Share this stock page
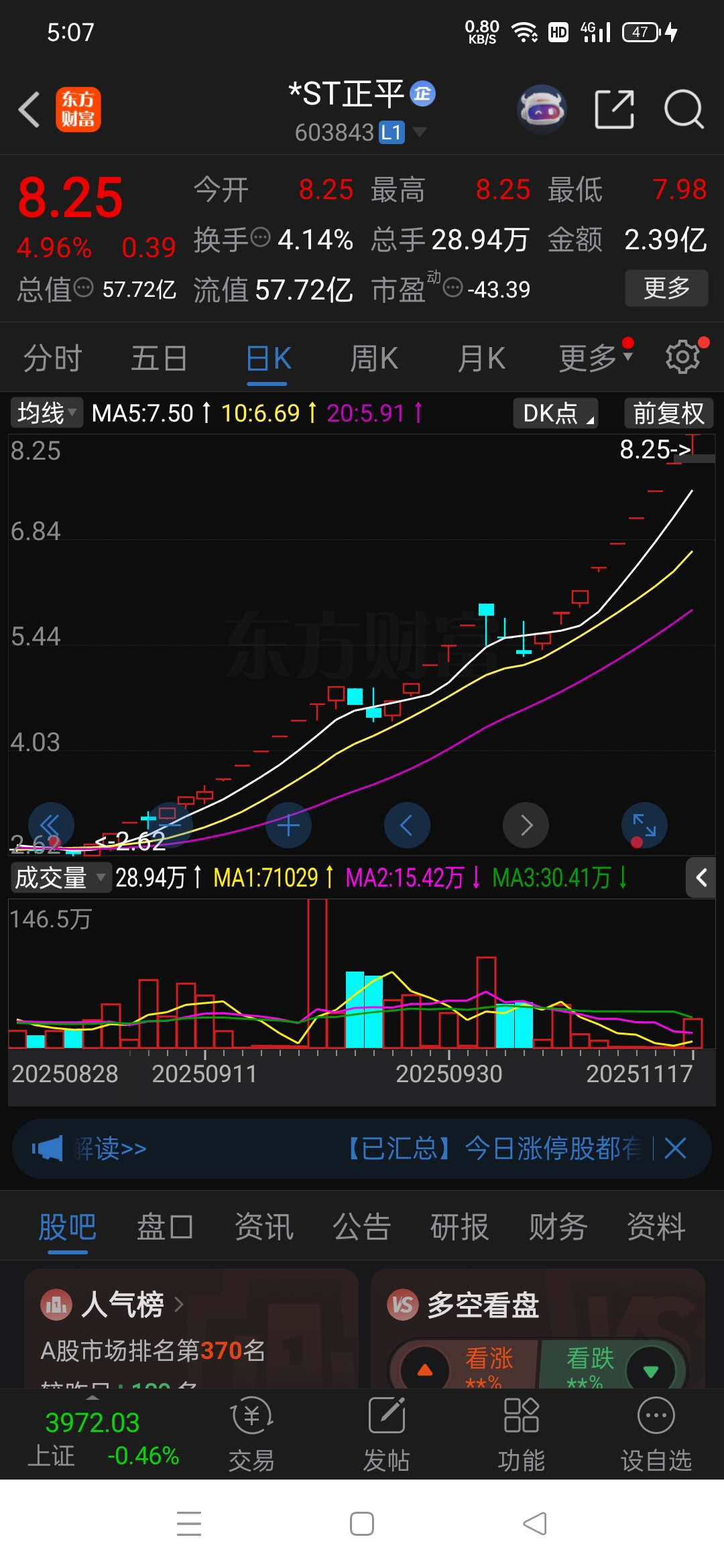The height and width of the screenshot is (1568, 724). pyautogui.click(x=614, y=109)
